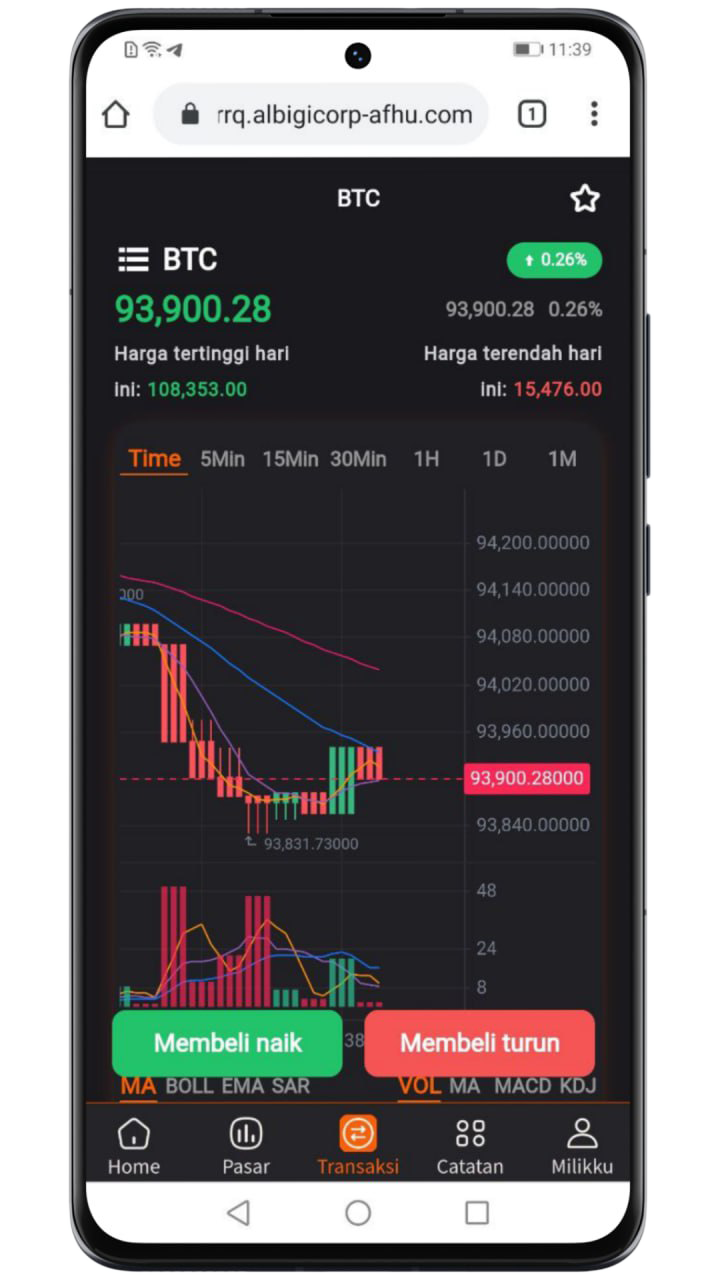The height and width of the screenshot is (1280, 720).
Task: Open the Catatan records tab
Action: (470, 1146)
